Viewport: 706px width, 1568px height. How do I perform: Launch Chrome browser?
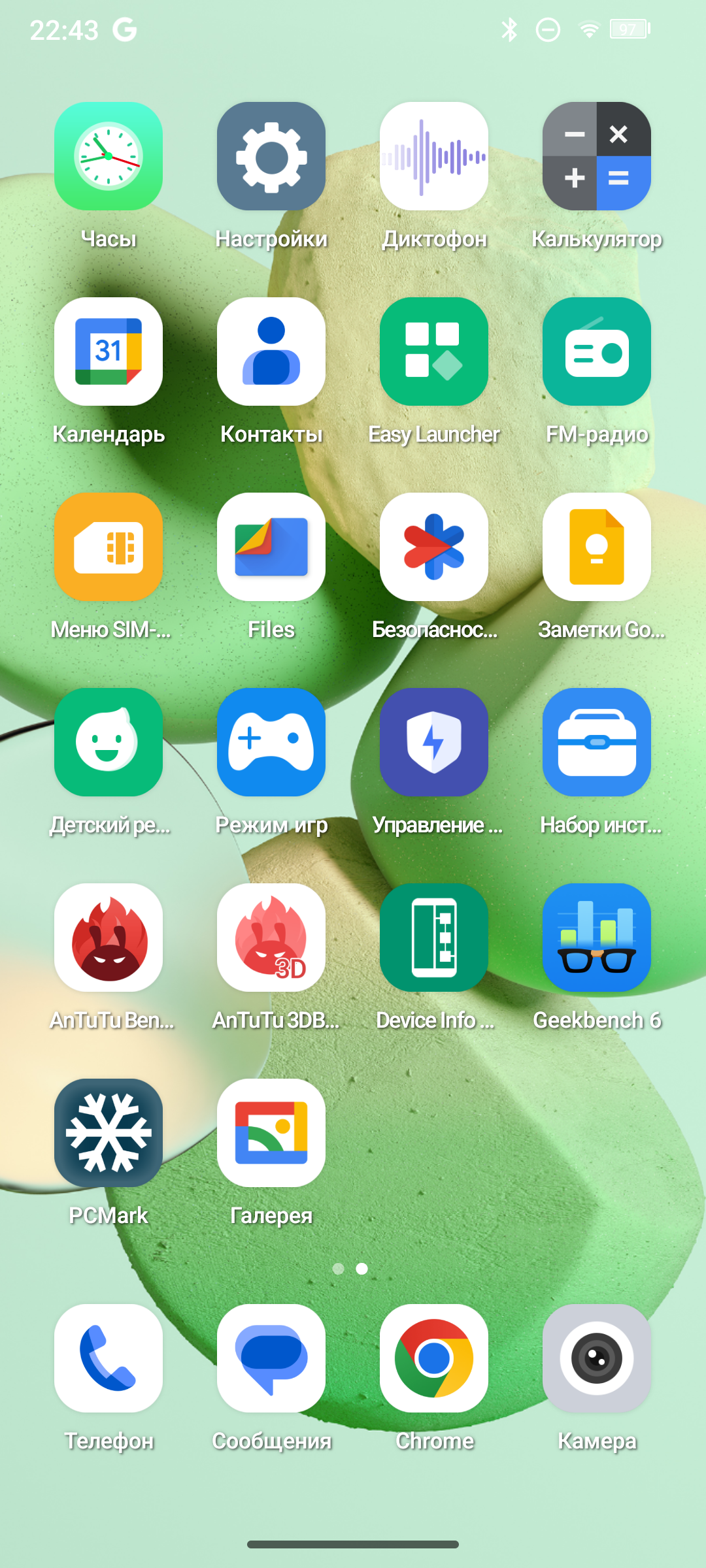434,1358
